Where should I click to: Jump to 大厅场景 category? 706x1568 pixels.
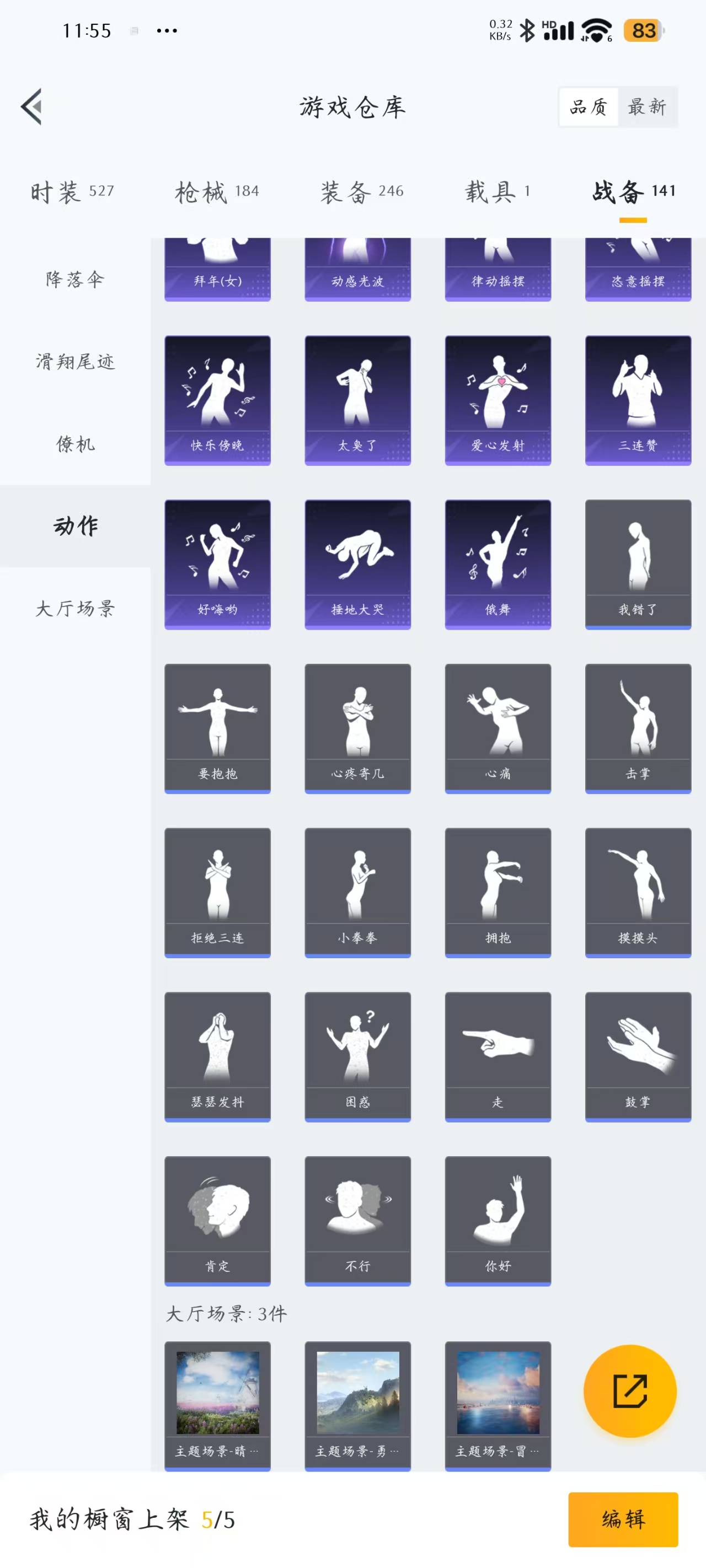point(75,608)
